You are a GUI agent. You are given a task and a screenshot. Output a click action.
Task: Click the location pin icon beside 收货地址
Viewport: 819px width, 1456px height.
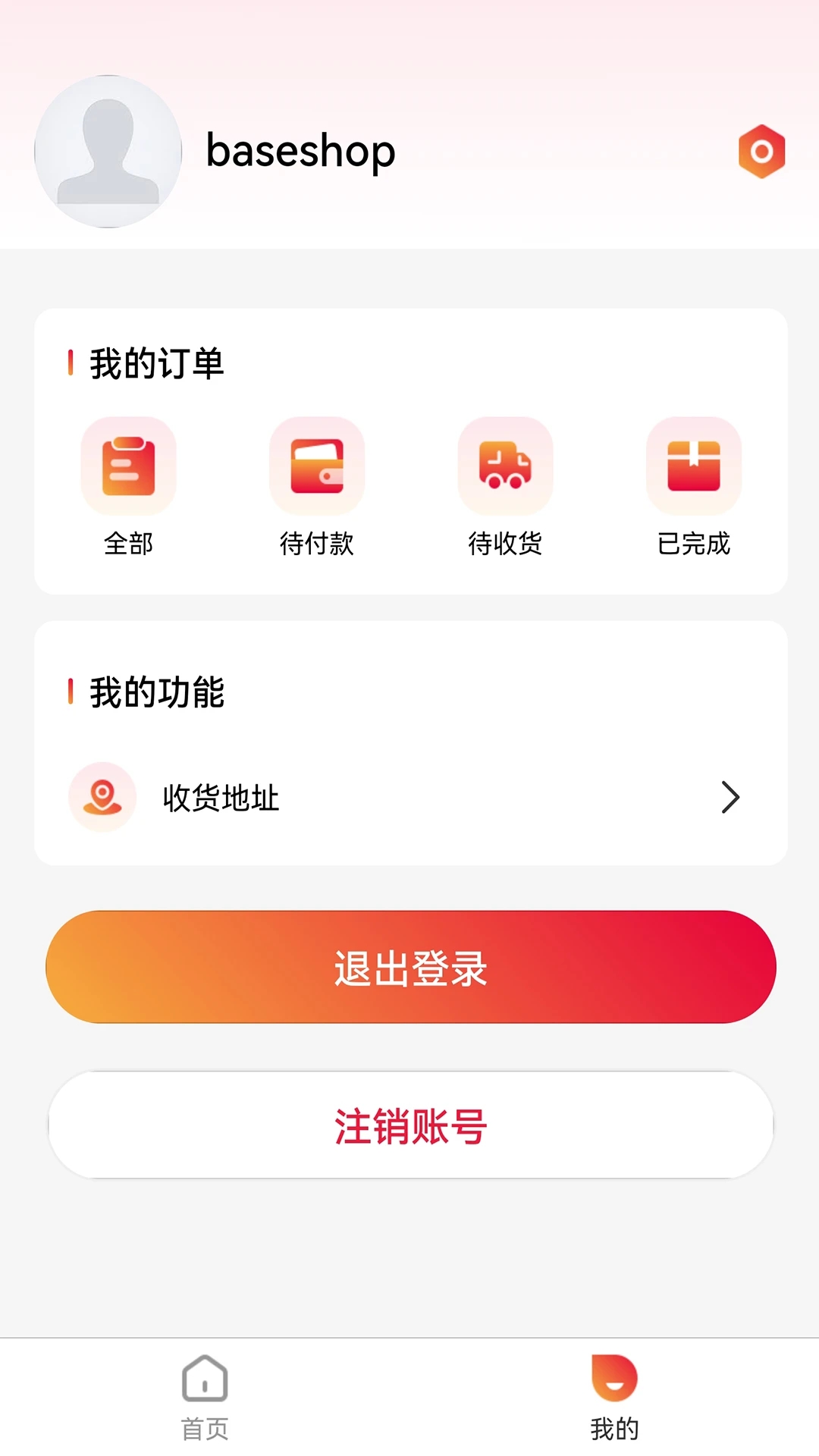[102, 797]
